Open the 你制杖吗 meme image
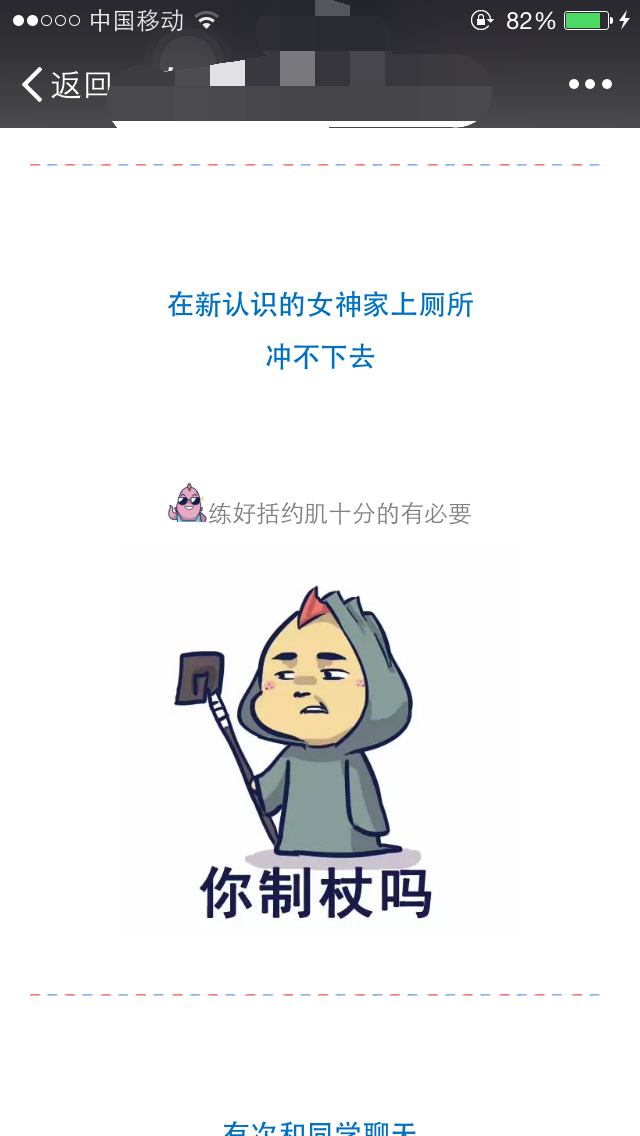Screen dimensions: 640x1136 320,740
